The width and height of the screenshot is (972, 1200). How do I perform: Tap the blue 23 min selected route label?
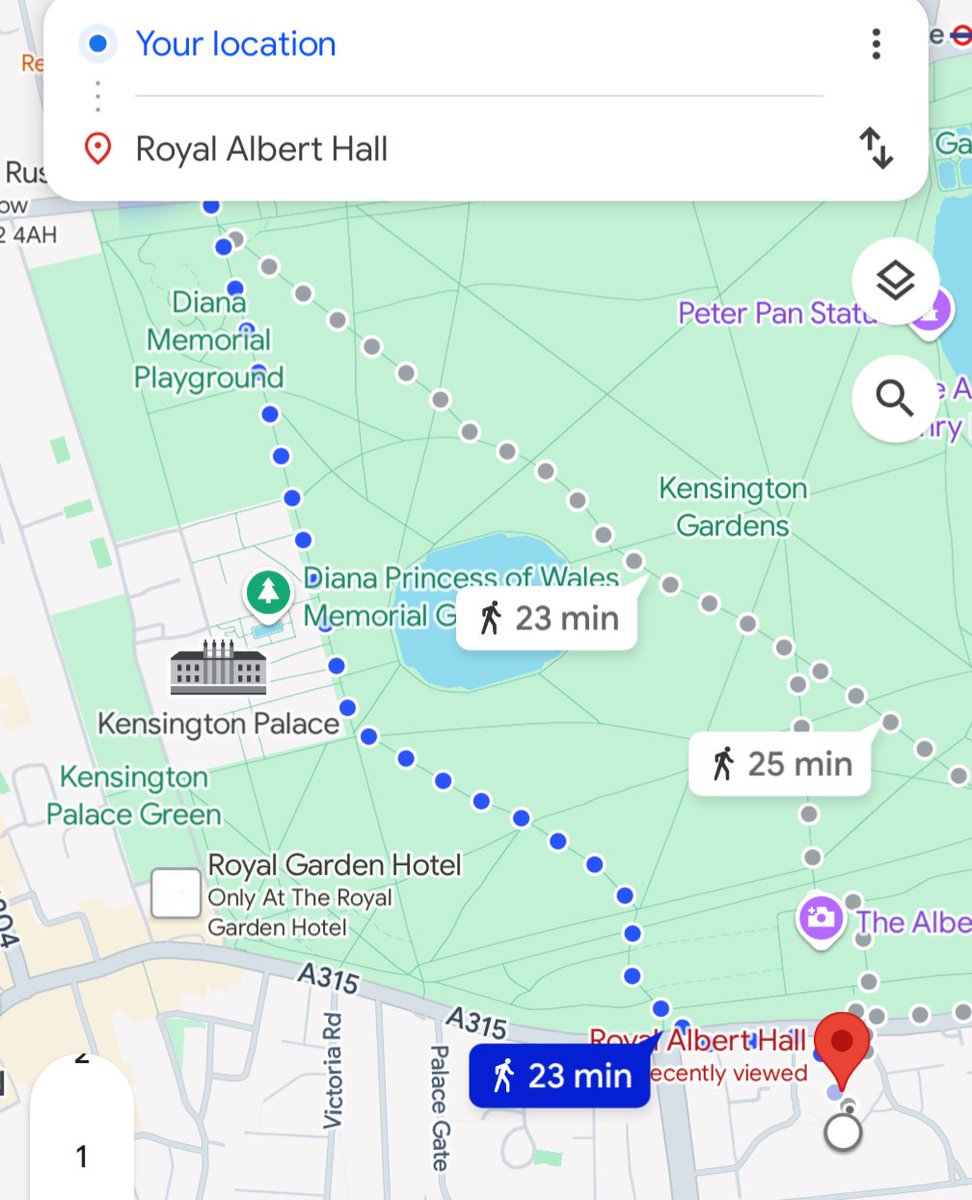(560, 1076)
